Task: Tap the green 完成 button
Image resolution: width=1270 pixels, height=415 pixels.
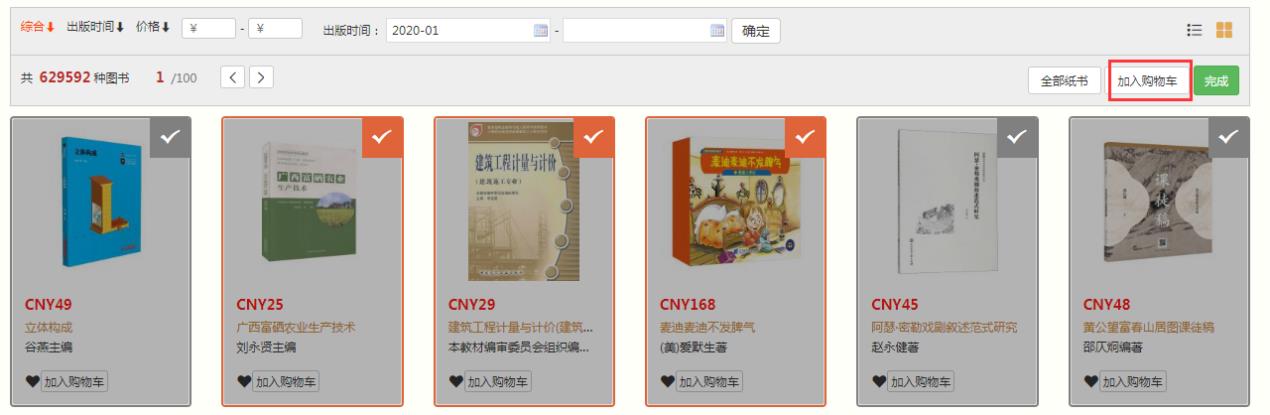Action: click(x=1217, y=82)
